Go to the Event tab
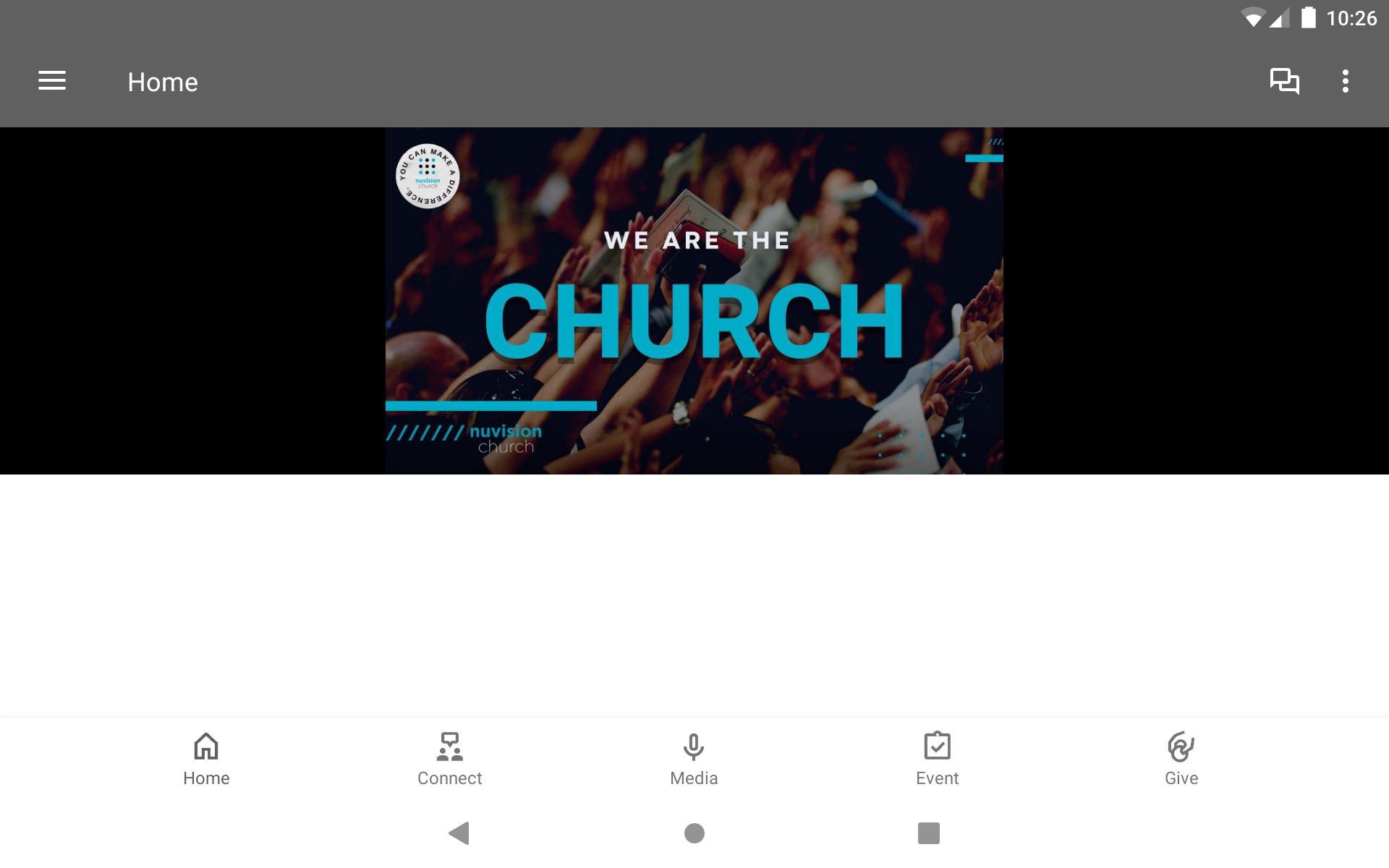Image resolution: width=1389 pixels, height=868 pixels. coord(937,759)
